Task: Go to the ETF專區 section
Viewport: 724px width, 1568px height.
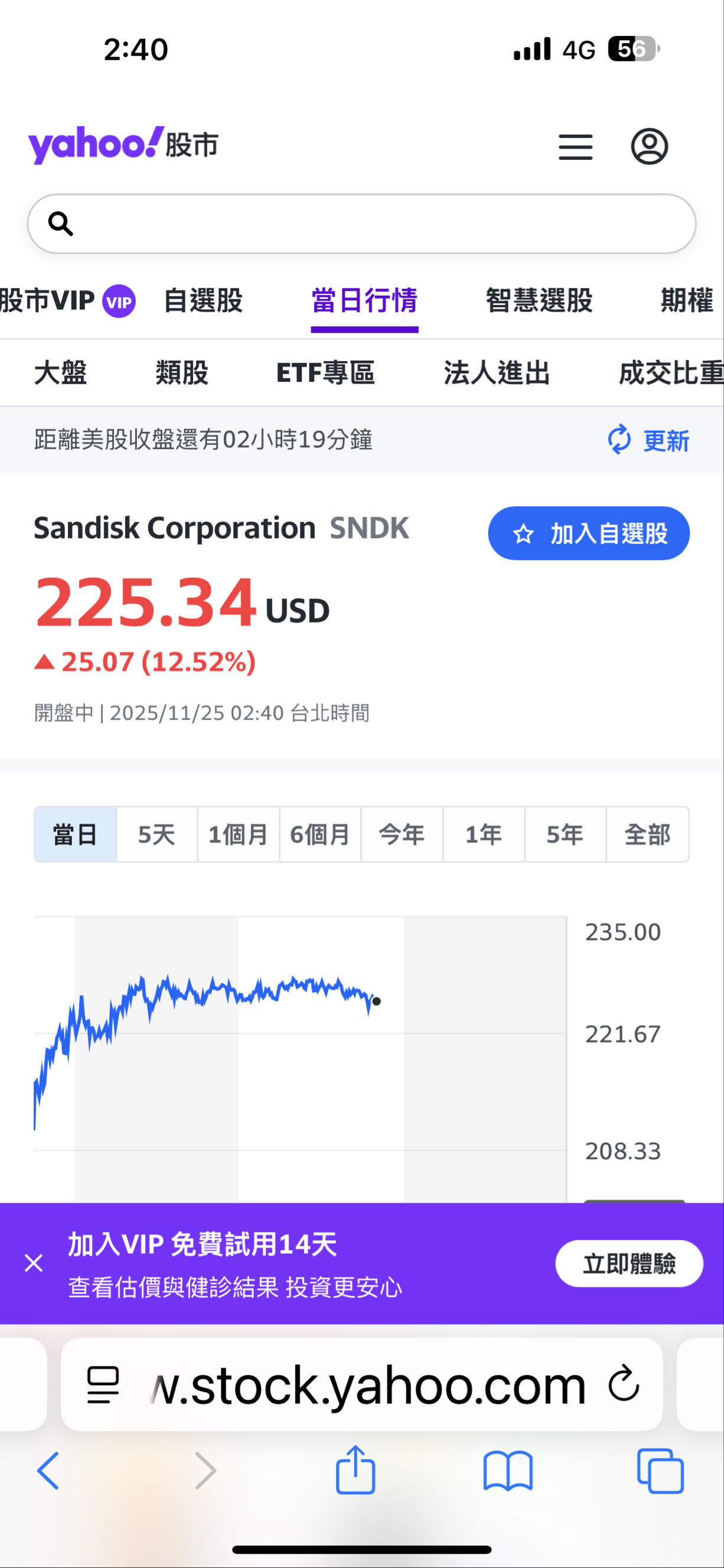Action: click(x=325, y=372)
